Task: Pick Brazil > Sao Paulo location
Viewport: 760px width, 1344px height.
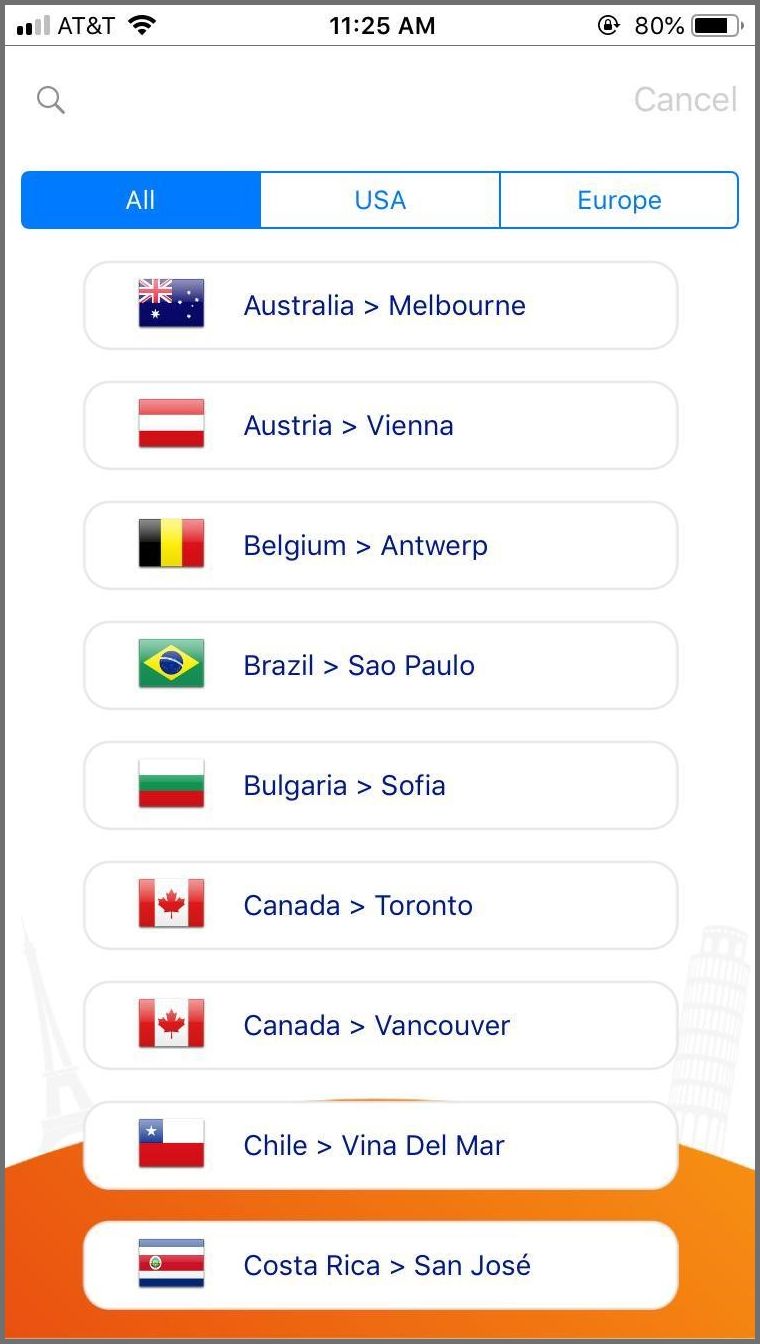Action: point(381,665)
